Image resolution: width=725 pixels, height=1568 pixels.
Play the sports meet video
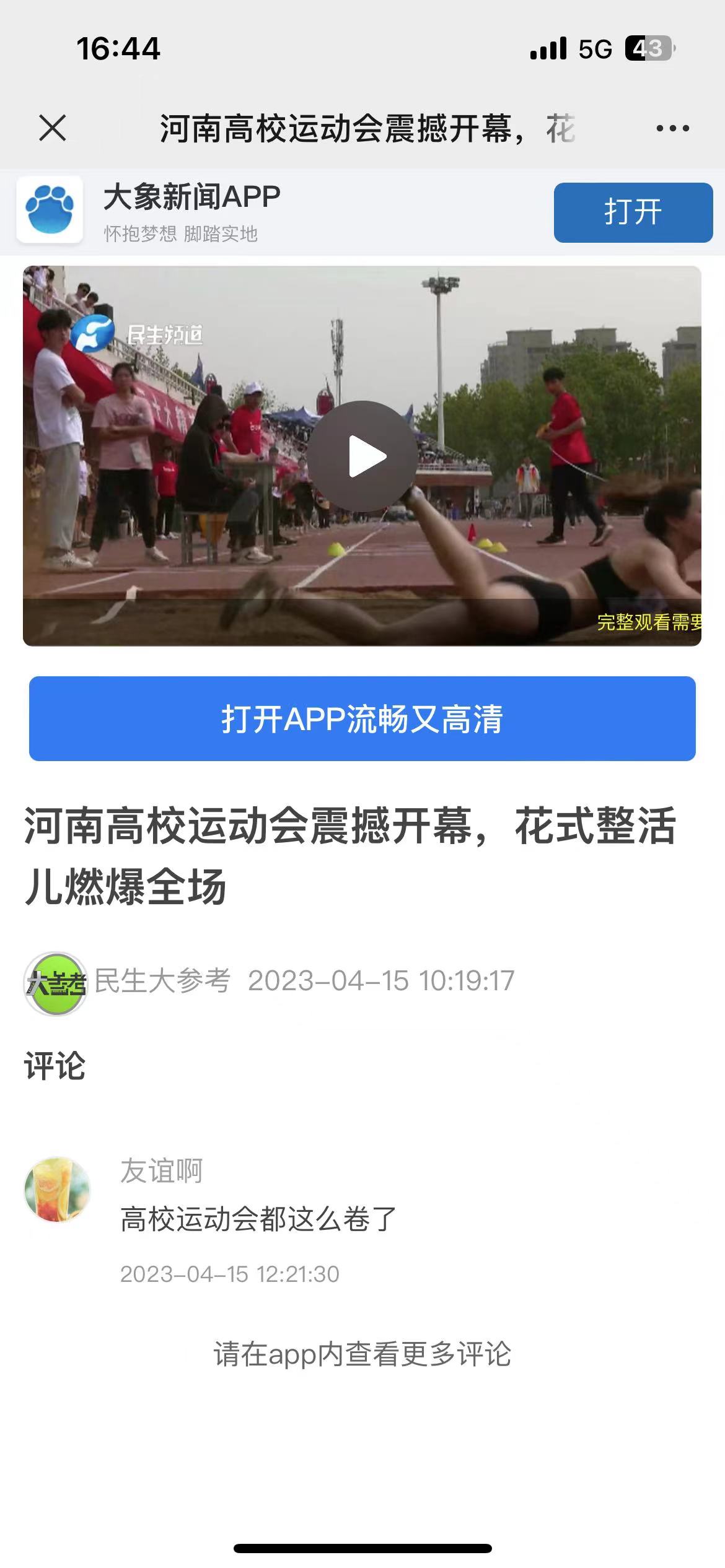362,456
